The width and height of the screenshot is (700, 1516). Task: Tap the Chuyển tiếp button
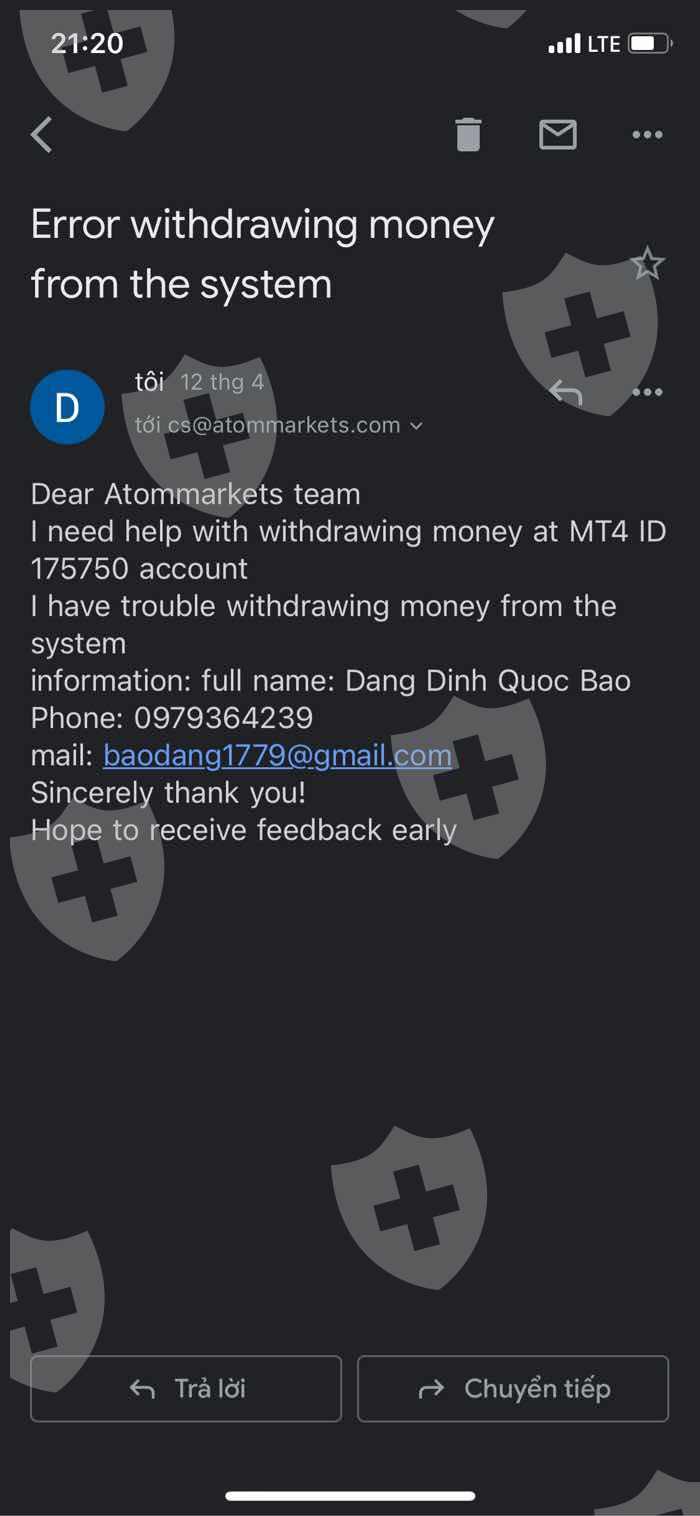point(513,1388)
